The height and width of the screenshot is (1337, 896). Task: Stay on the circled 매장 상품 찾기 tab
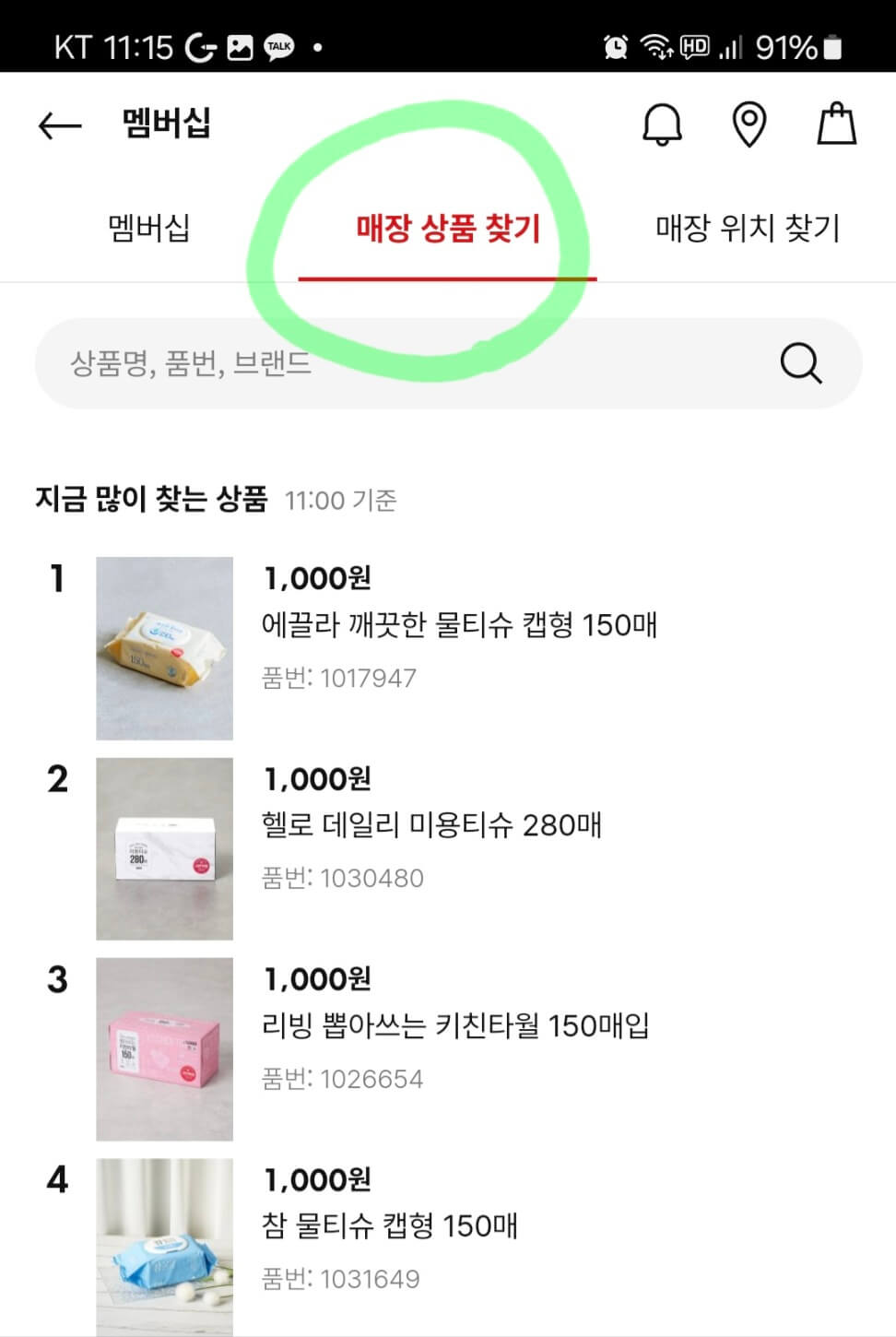tap(446, 230)
